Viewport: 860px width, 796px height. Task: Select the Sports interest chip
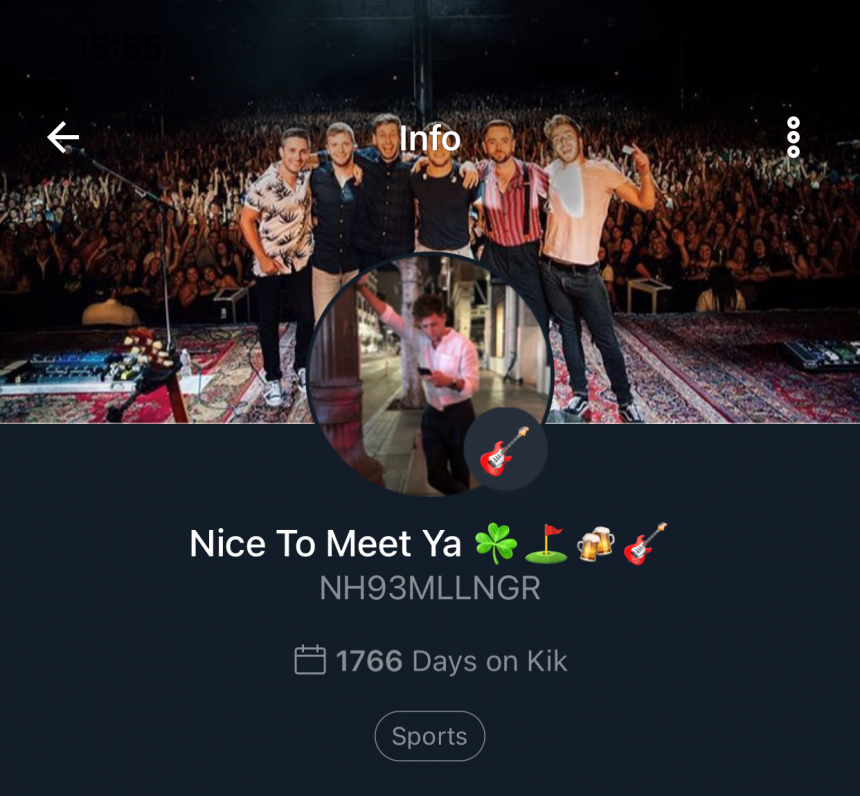(x=429, y=736)
